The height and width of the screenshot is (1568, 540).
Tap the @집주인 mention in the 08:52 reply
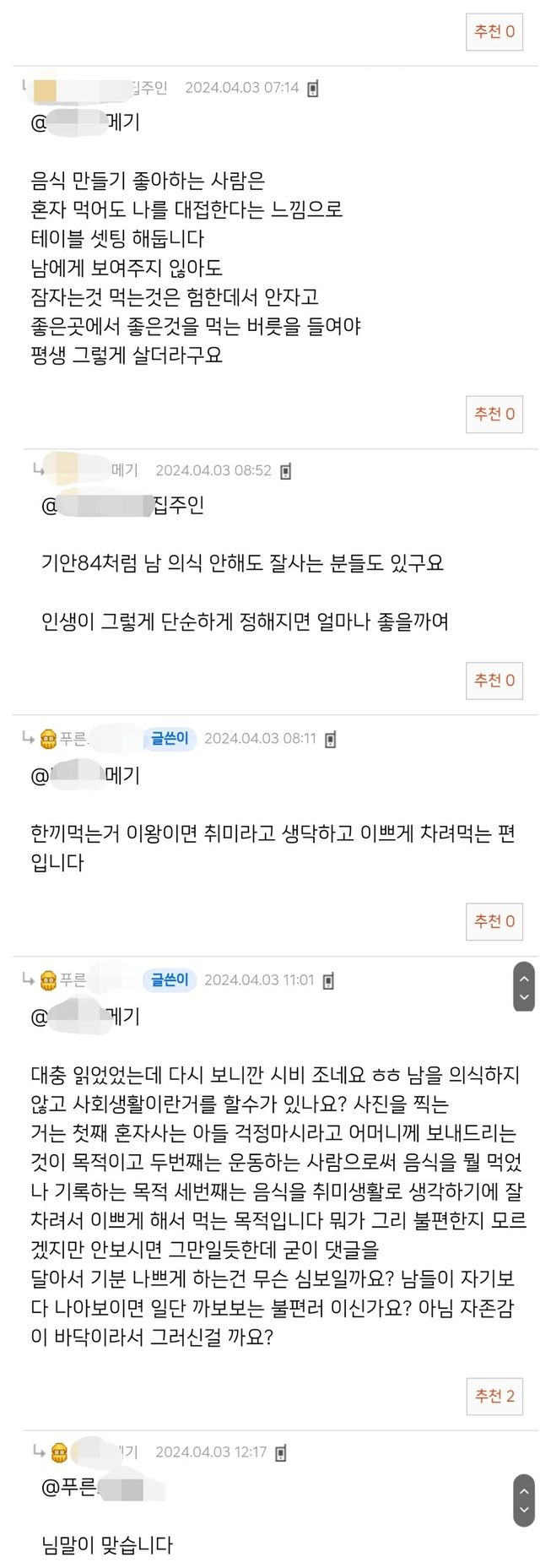click(x=123, y=505)
